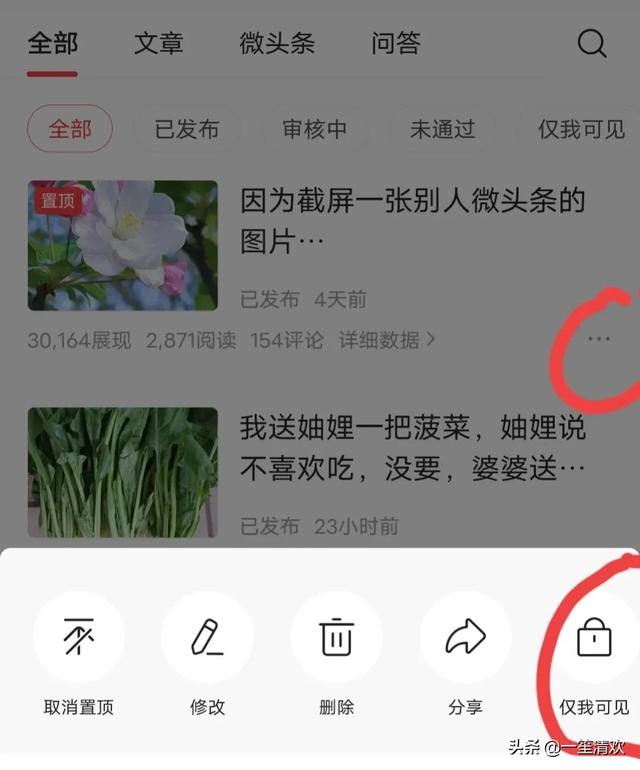Filter posts by 已发布
640x770 pixels.
click(x=187, y=129)
